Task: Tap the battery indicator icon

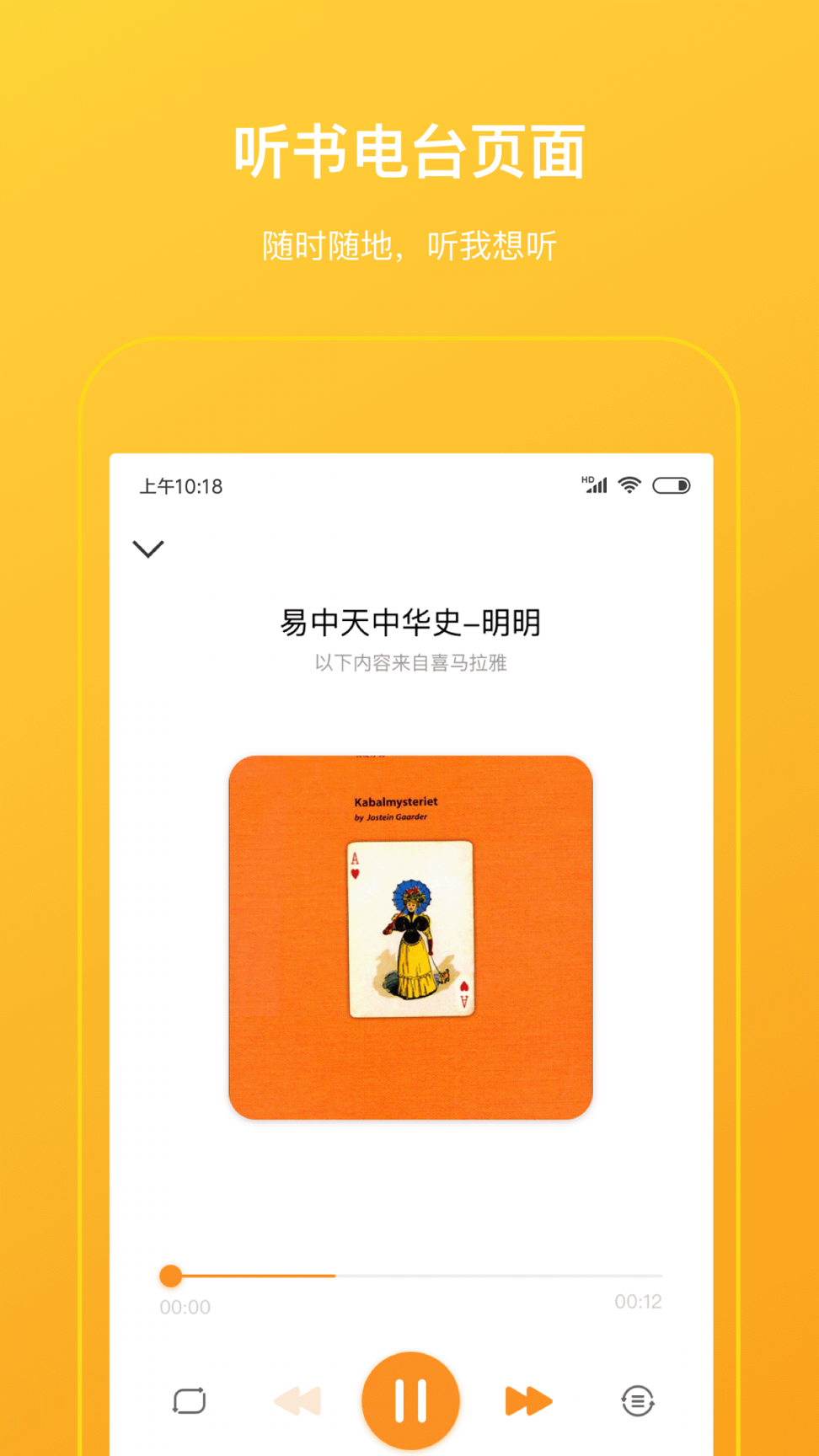Action: click(x=672, y=484)
